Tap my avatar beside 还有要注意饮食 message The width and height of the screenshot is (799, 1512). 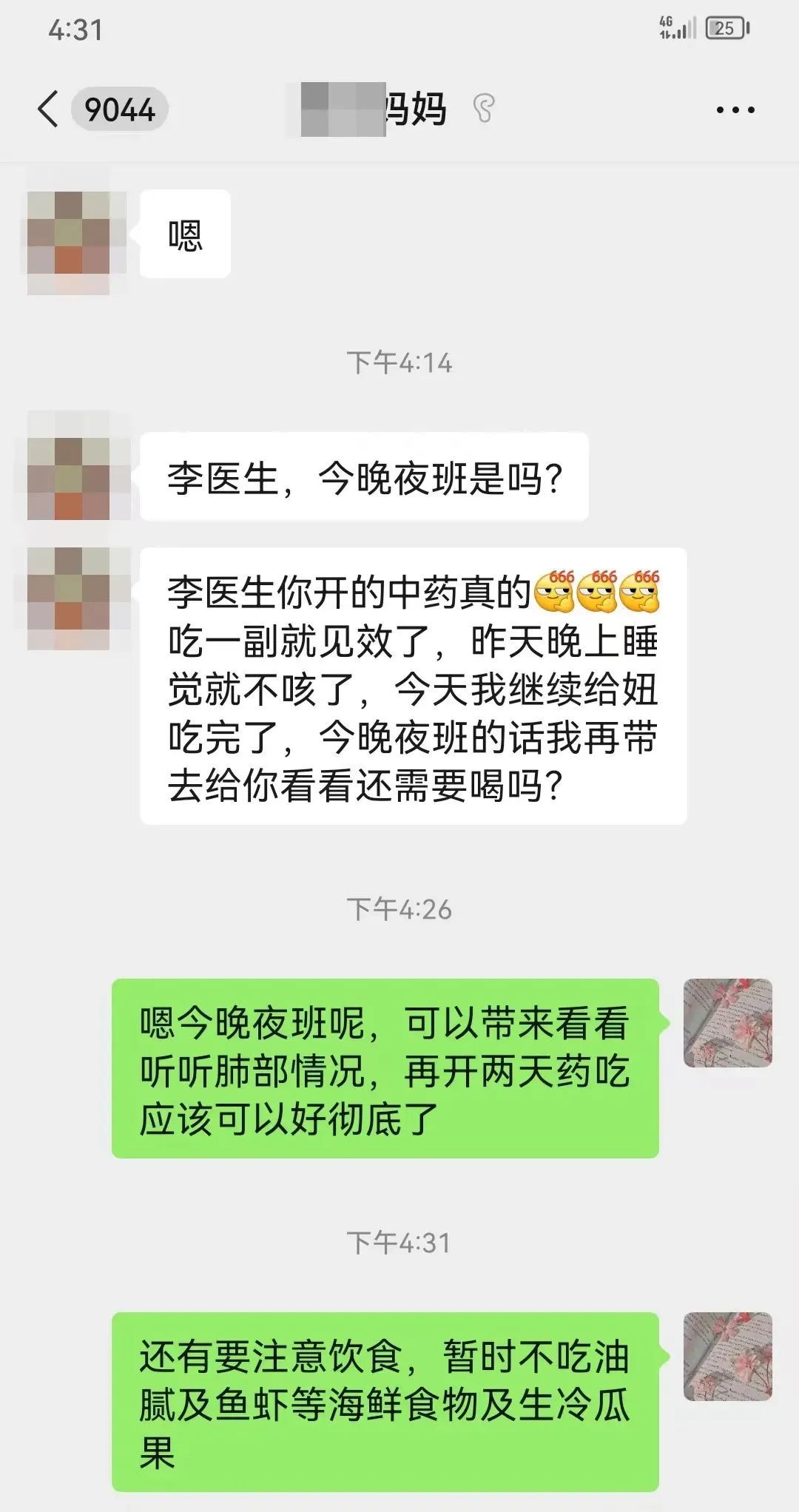click(x=727, y=1356)
